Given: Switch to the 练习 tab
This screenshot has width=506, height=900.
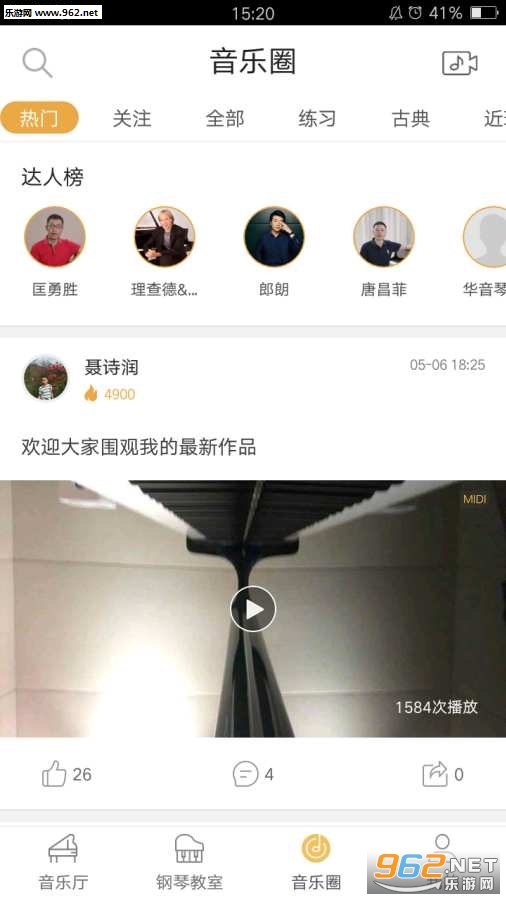Looking at the screenshot, I should pyautogui.click(x=317, y=118).
